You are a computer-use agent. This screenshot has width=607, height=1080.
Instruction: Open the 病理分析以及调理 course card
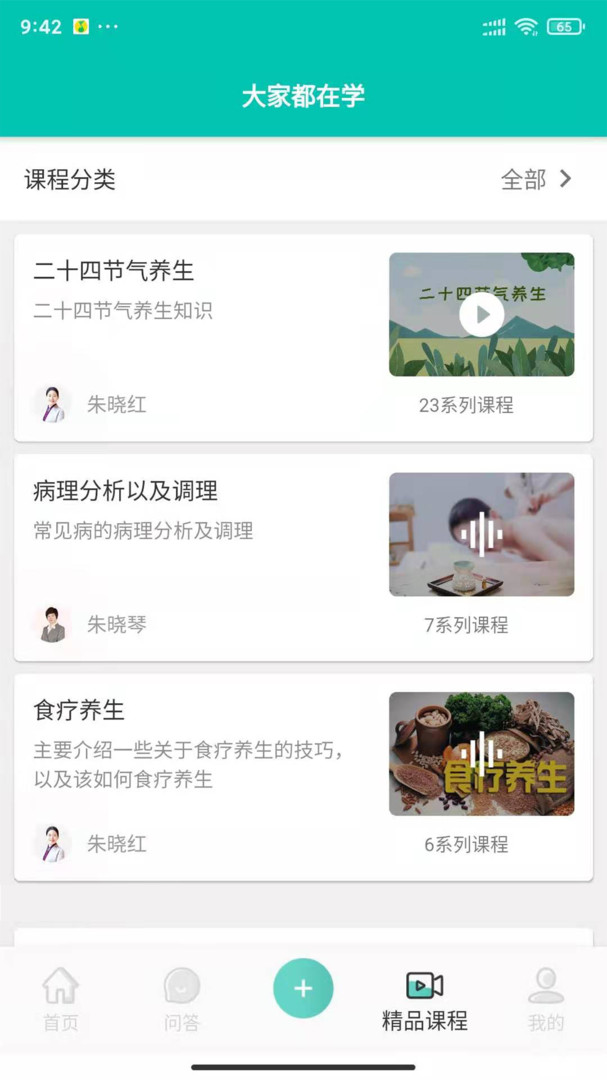pyautogui.click(x=200, y=557)
